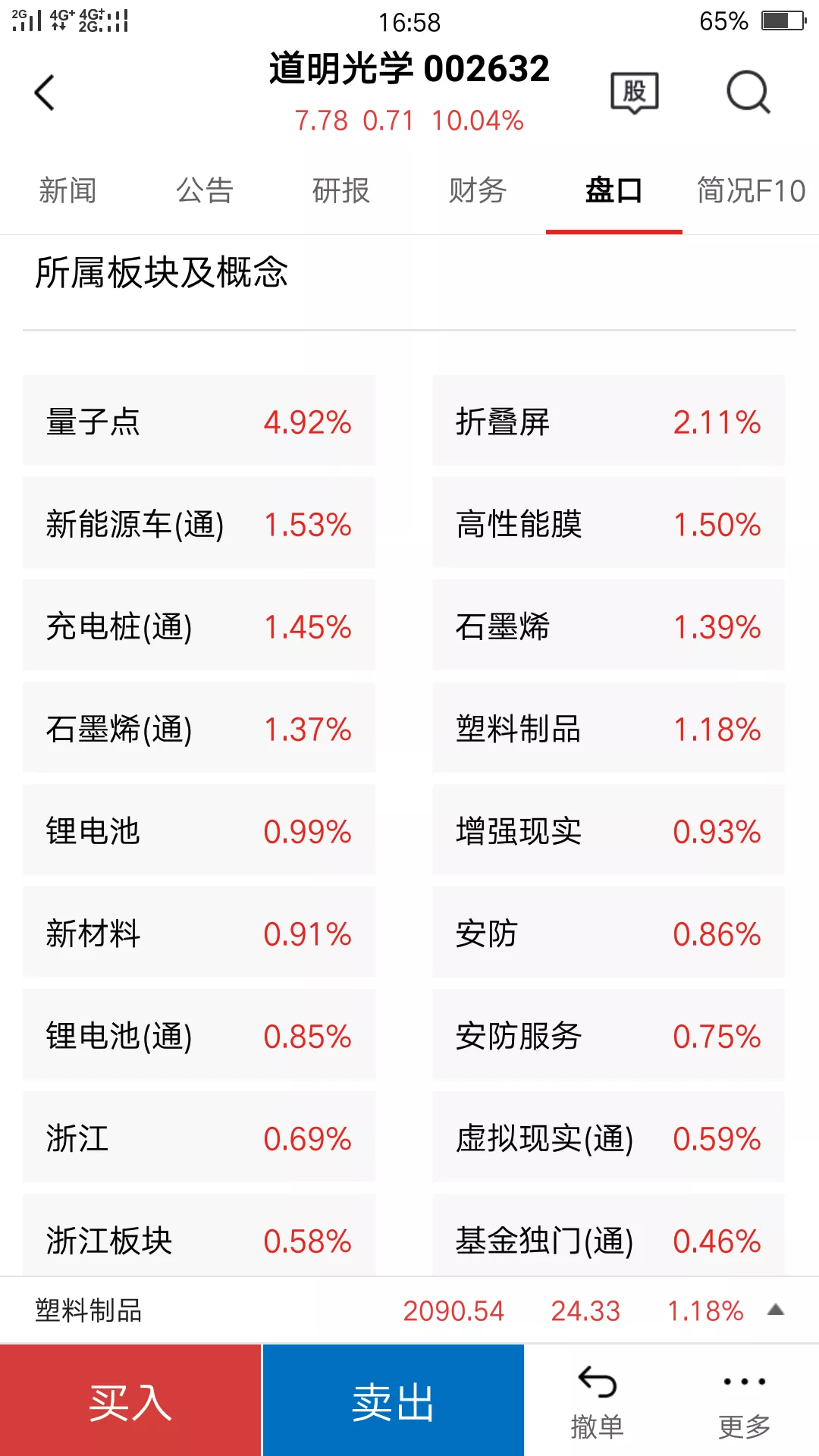Screen dimensions: 819x1456
Task: Open the 折叠屏 concept tile
Action: pos(608,422)
